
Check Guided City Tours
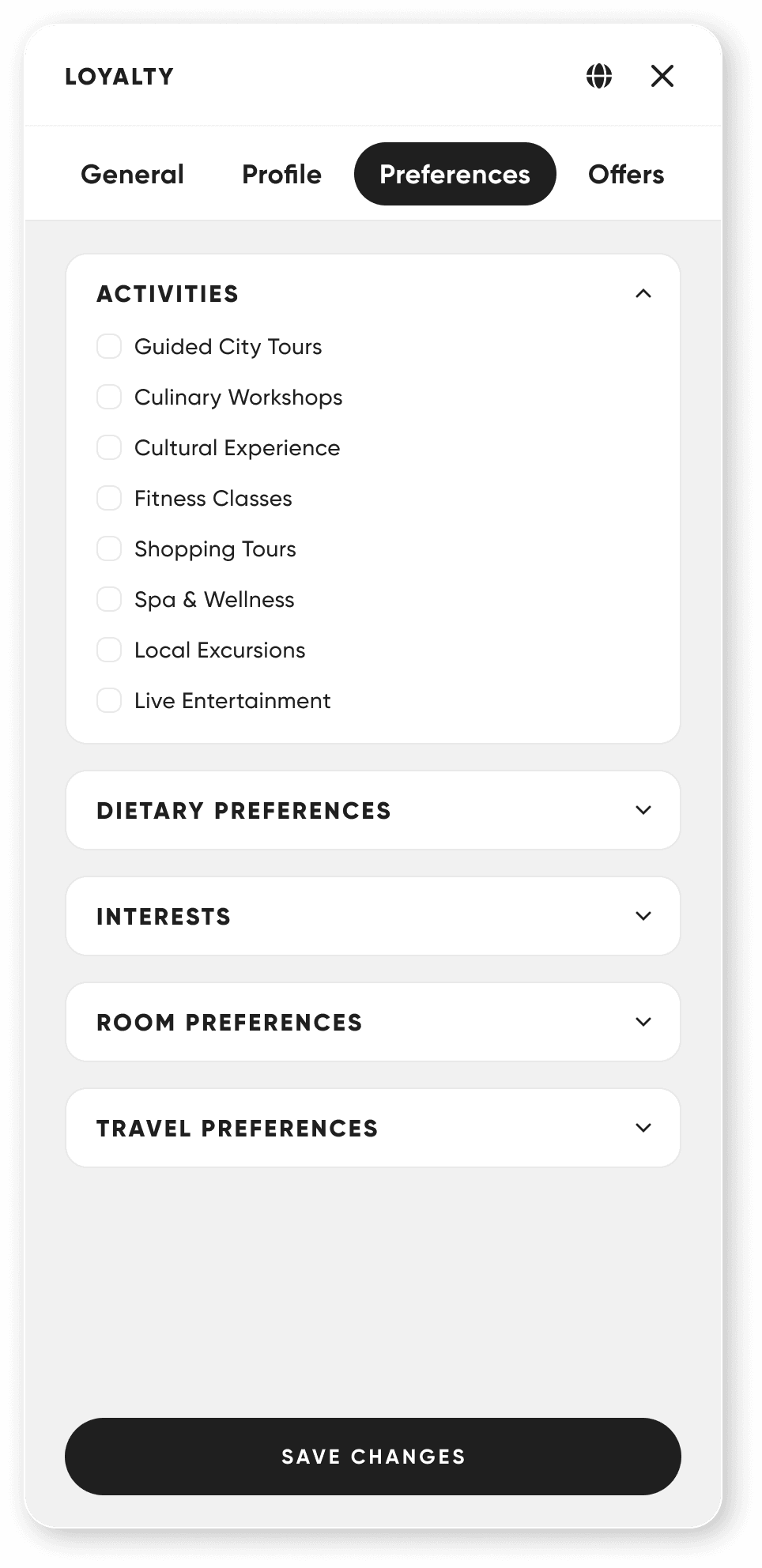tap(109, 346)
